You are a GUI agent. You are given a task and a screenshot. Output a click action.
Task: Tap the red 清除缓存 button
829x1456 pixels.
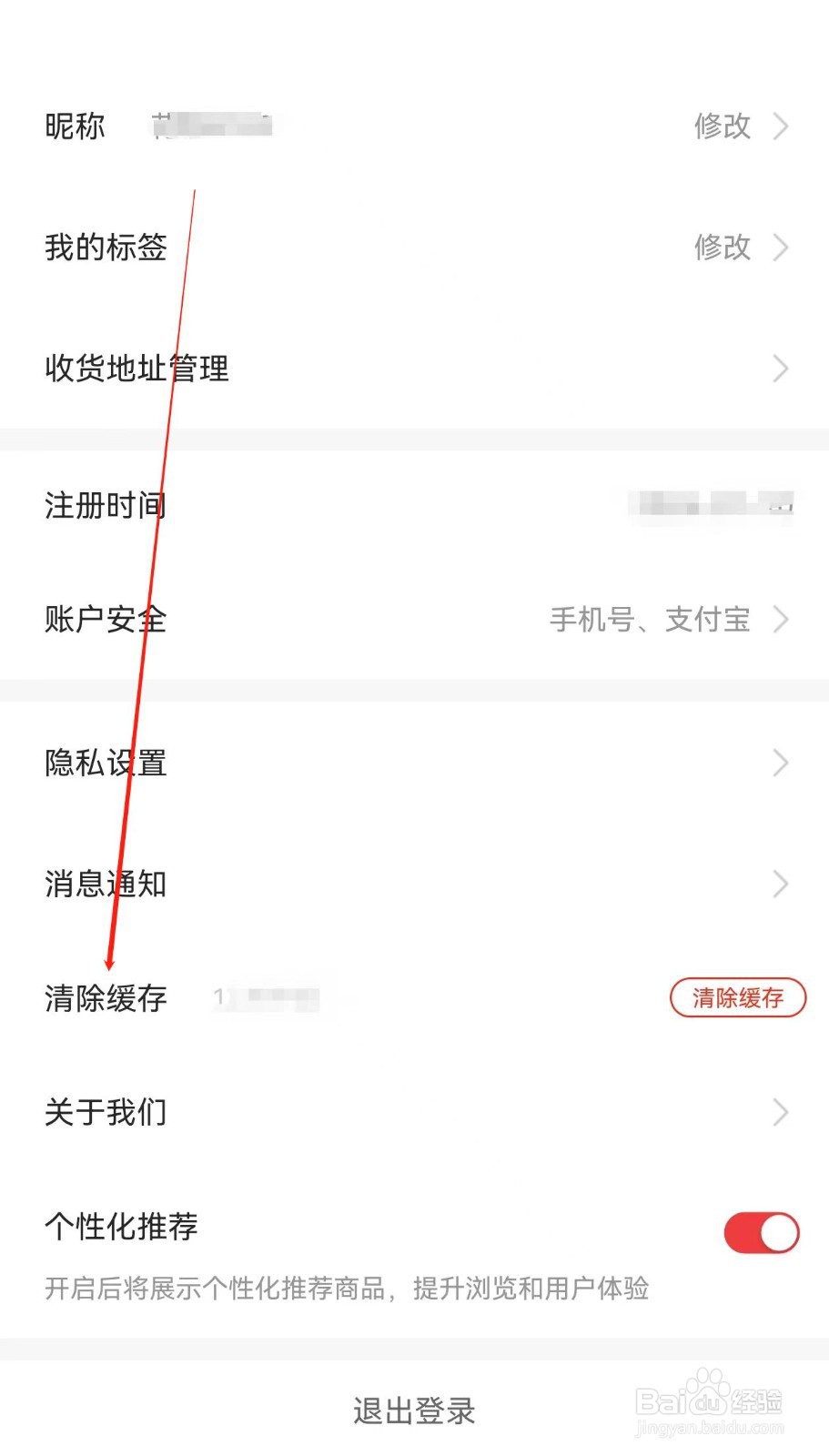737,997
